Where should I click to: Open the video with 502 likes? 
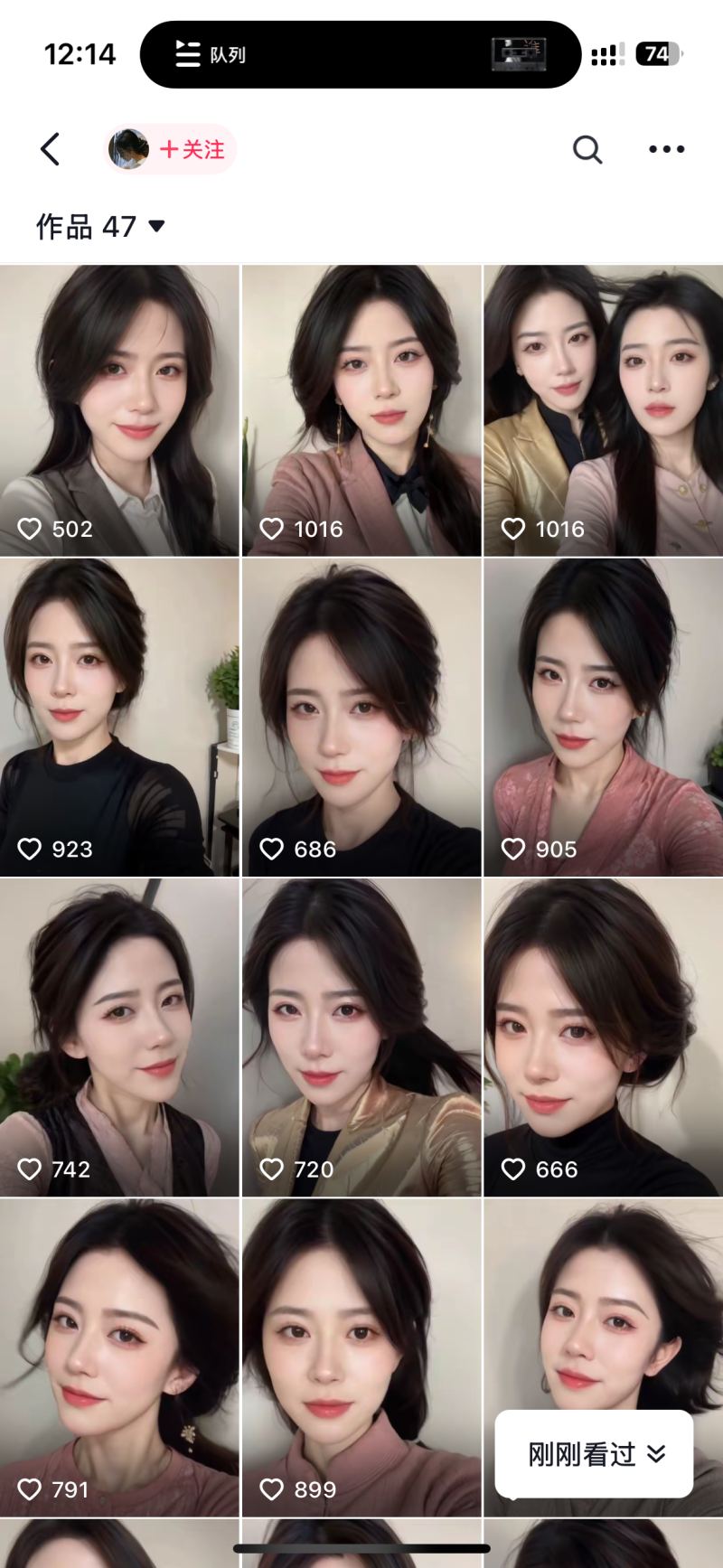[x=119, y=410]
